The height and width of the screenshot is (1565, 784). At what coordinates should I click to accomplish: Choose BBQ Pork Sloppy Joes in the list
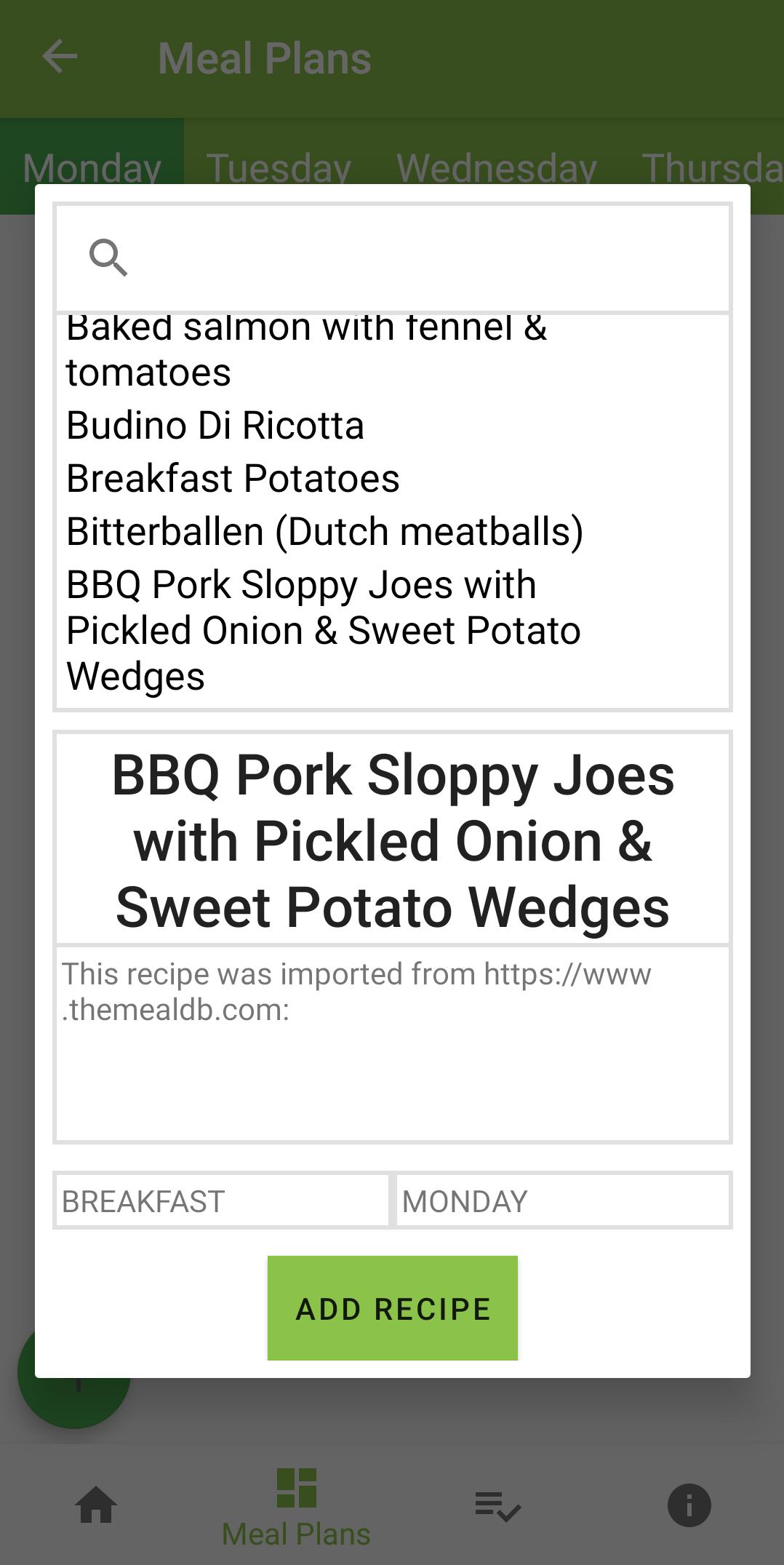pos(393,630)
